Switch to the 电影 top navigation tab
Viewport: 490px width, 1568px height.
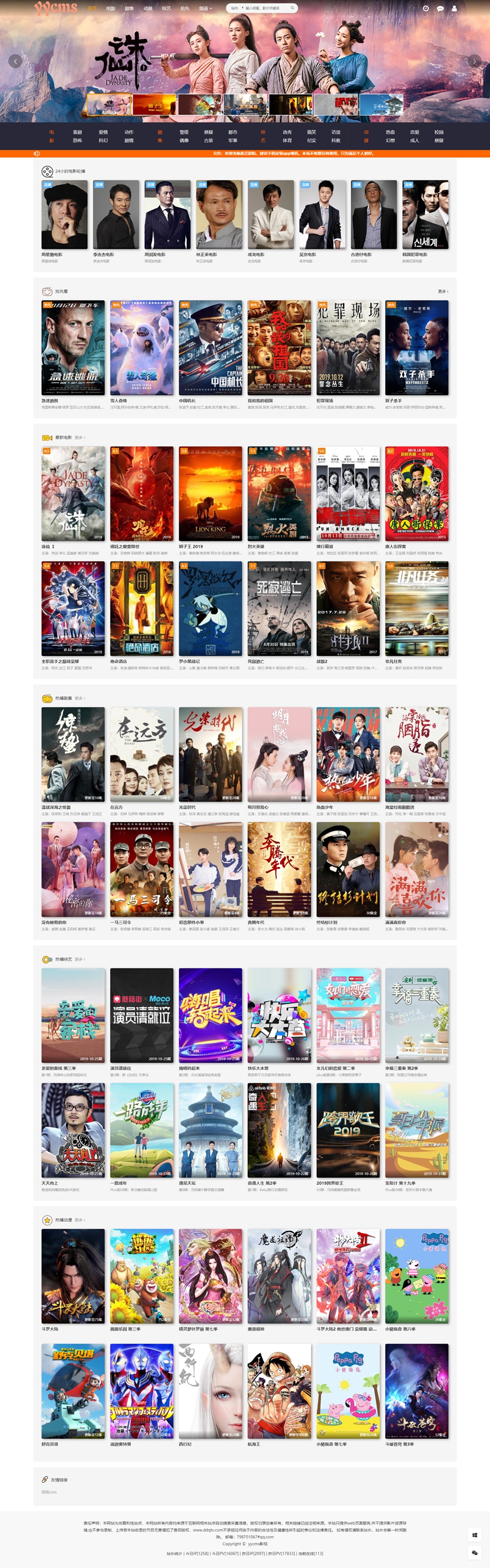click(x=111, y=9)
